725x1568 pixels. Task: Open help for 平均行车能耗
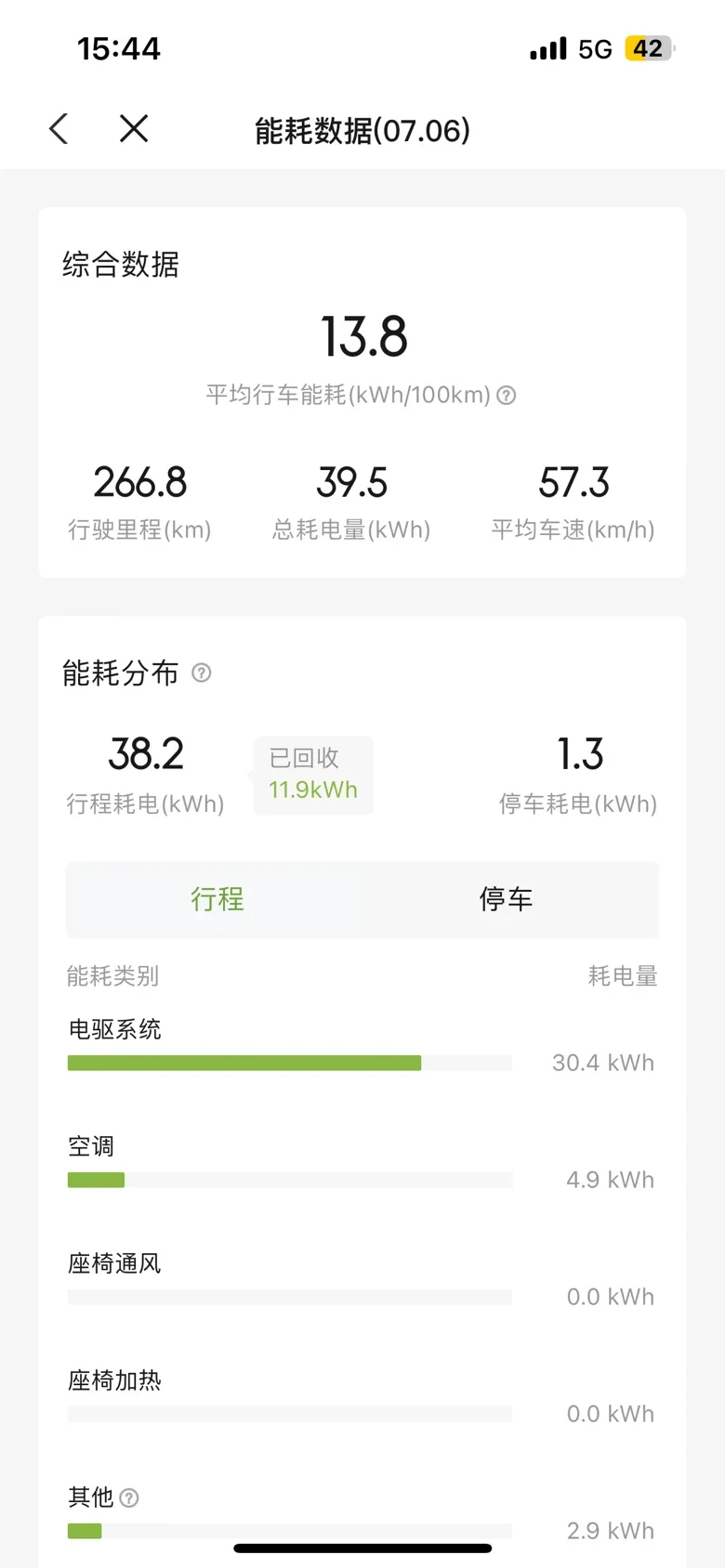pyautogui.click(x=507, y=396)
